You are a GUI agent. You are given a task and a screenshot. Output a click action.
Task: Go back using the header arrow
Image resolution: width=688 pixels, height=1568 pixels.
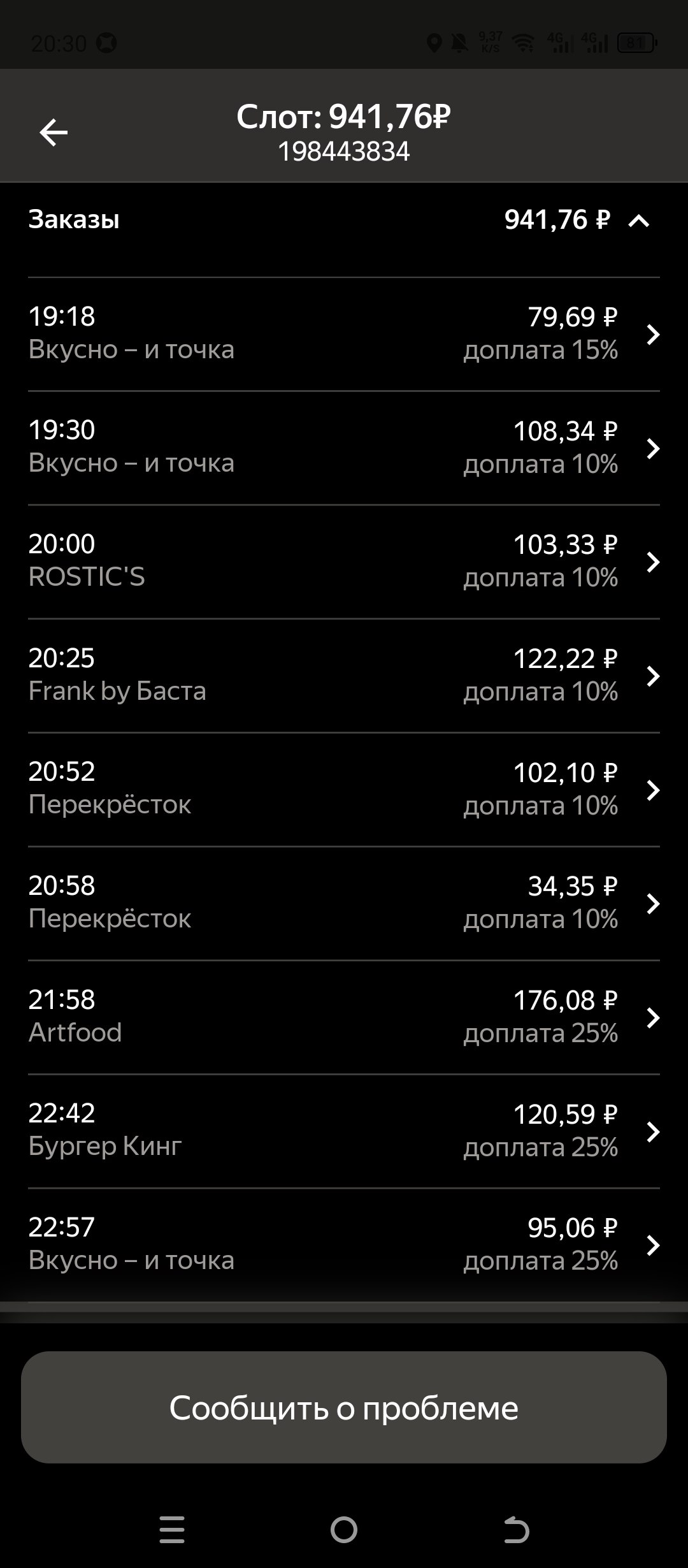[54, 133]
